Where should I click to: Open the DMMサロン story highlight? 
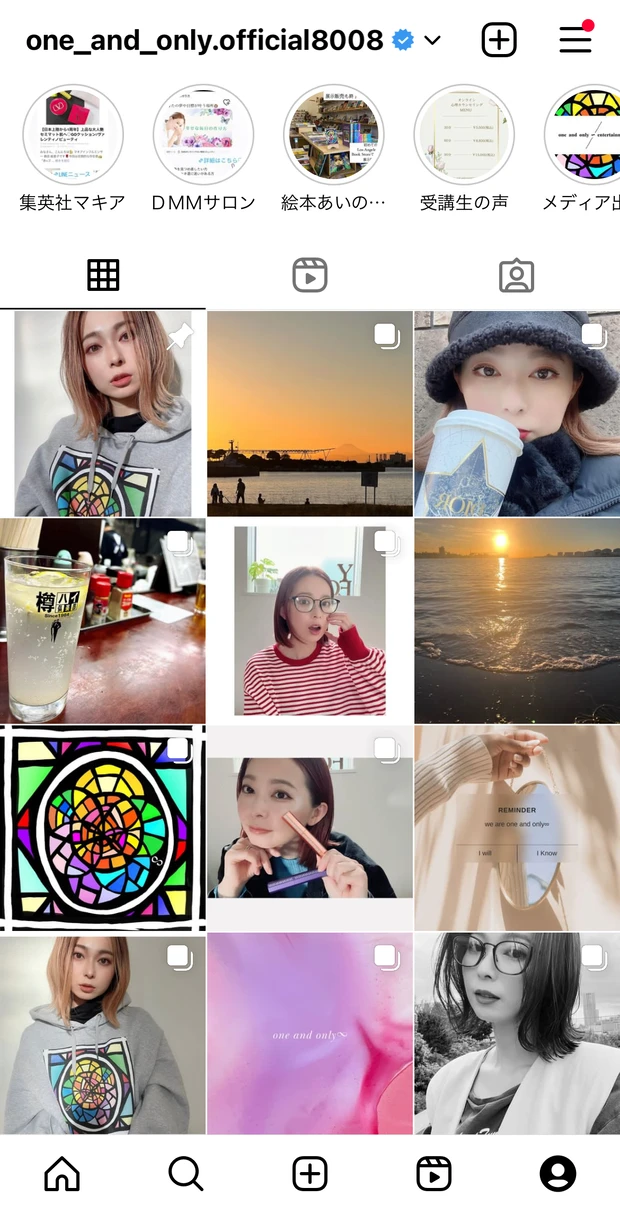[x=203, y=135]
